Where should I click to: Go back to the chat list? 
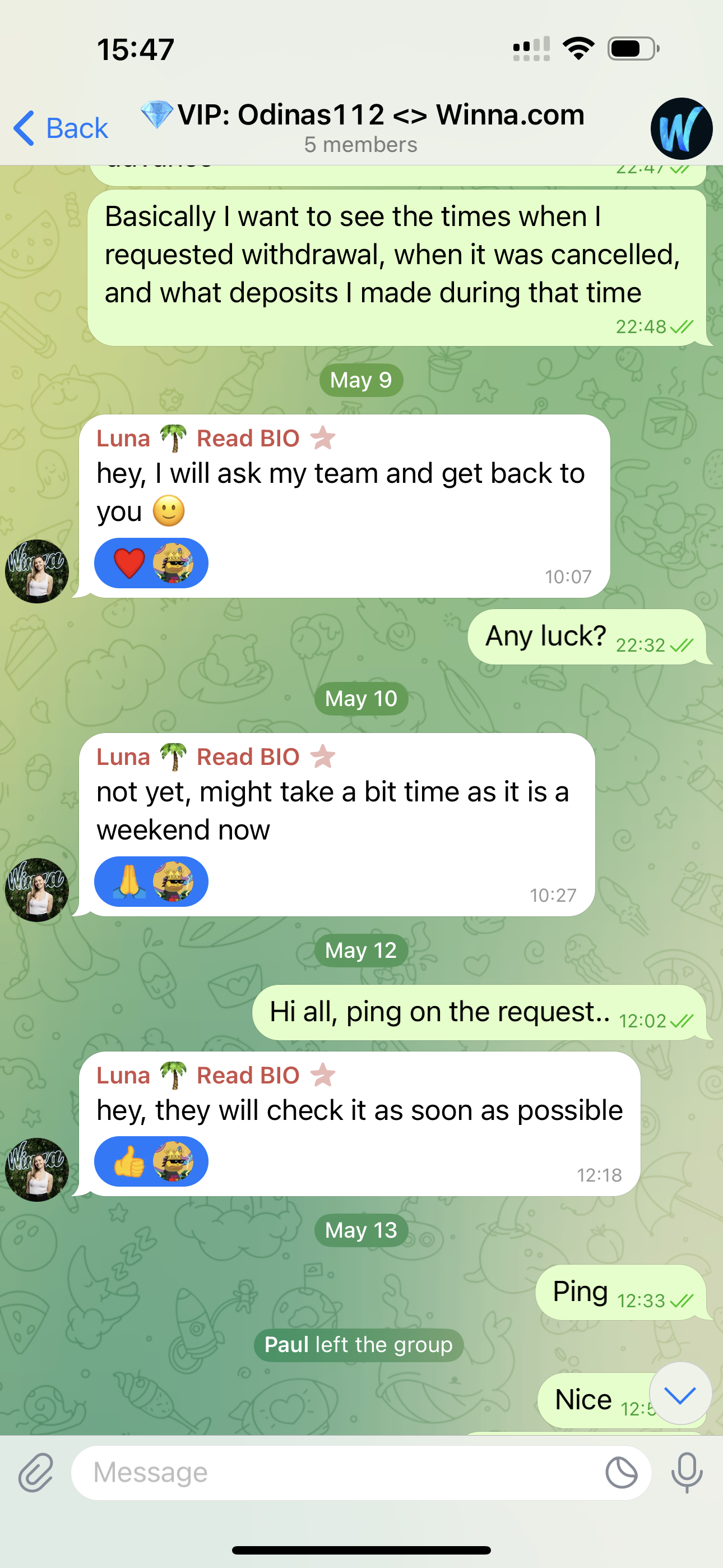coord(61,128)
